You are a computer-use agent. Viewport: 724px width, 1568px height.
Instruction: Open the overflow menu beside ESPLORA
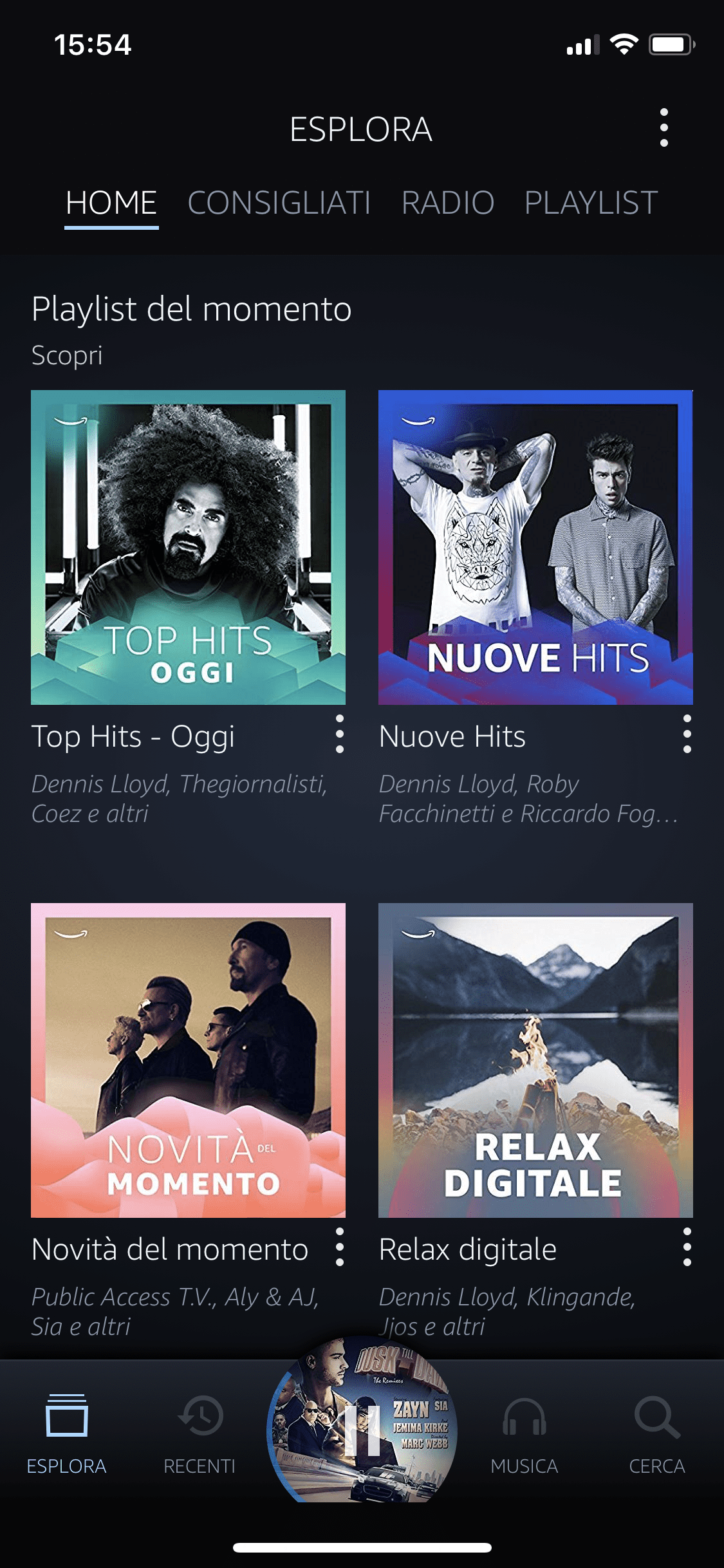[x=664, y=128]
